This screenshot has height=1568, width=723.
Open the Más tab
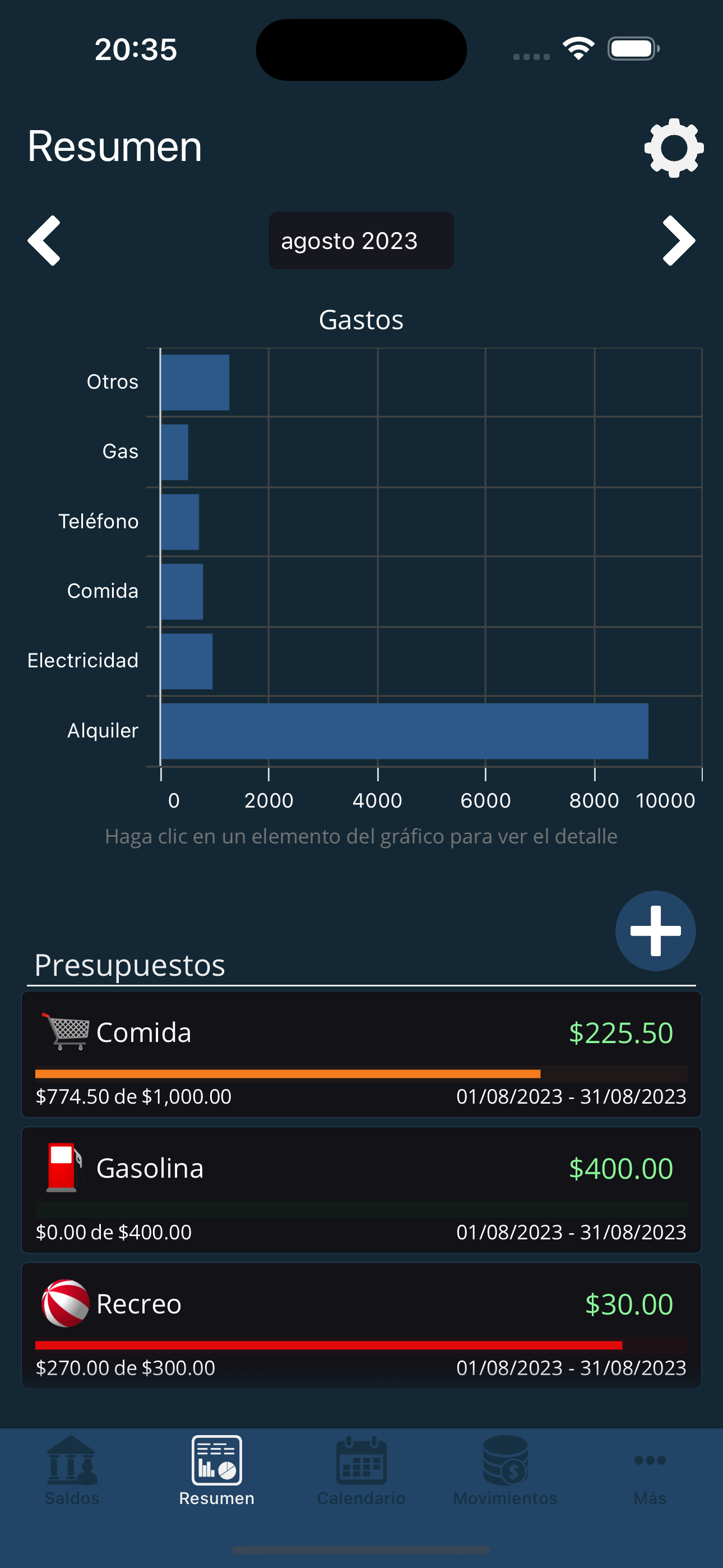pyautogui.click(x=650, y=1470)
